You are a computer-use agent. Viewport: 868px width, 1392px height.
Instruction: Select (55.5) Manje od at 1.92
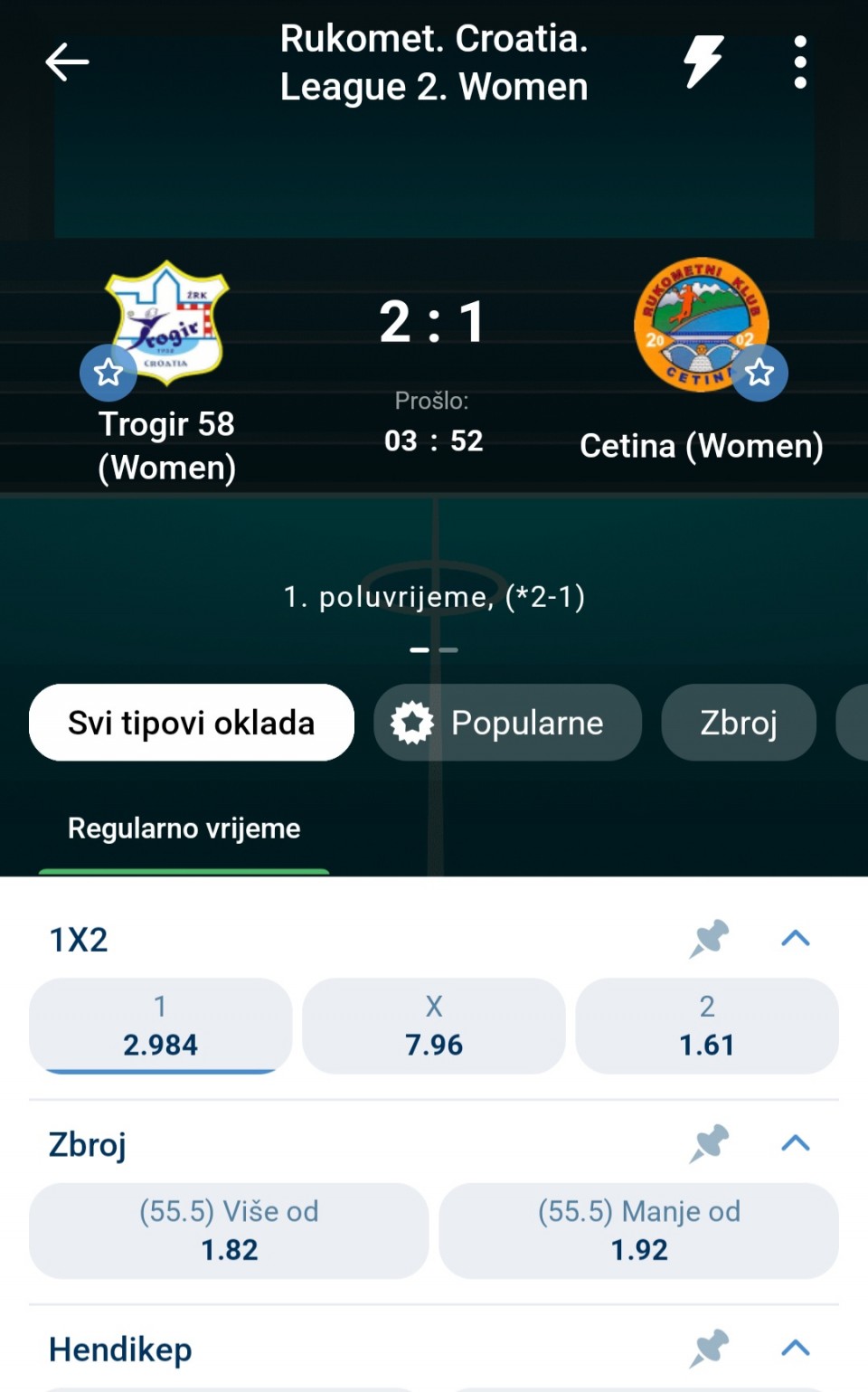coord(638,1230)
